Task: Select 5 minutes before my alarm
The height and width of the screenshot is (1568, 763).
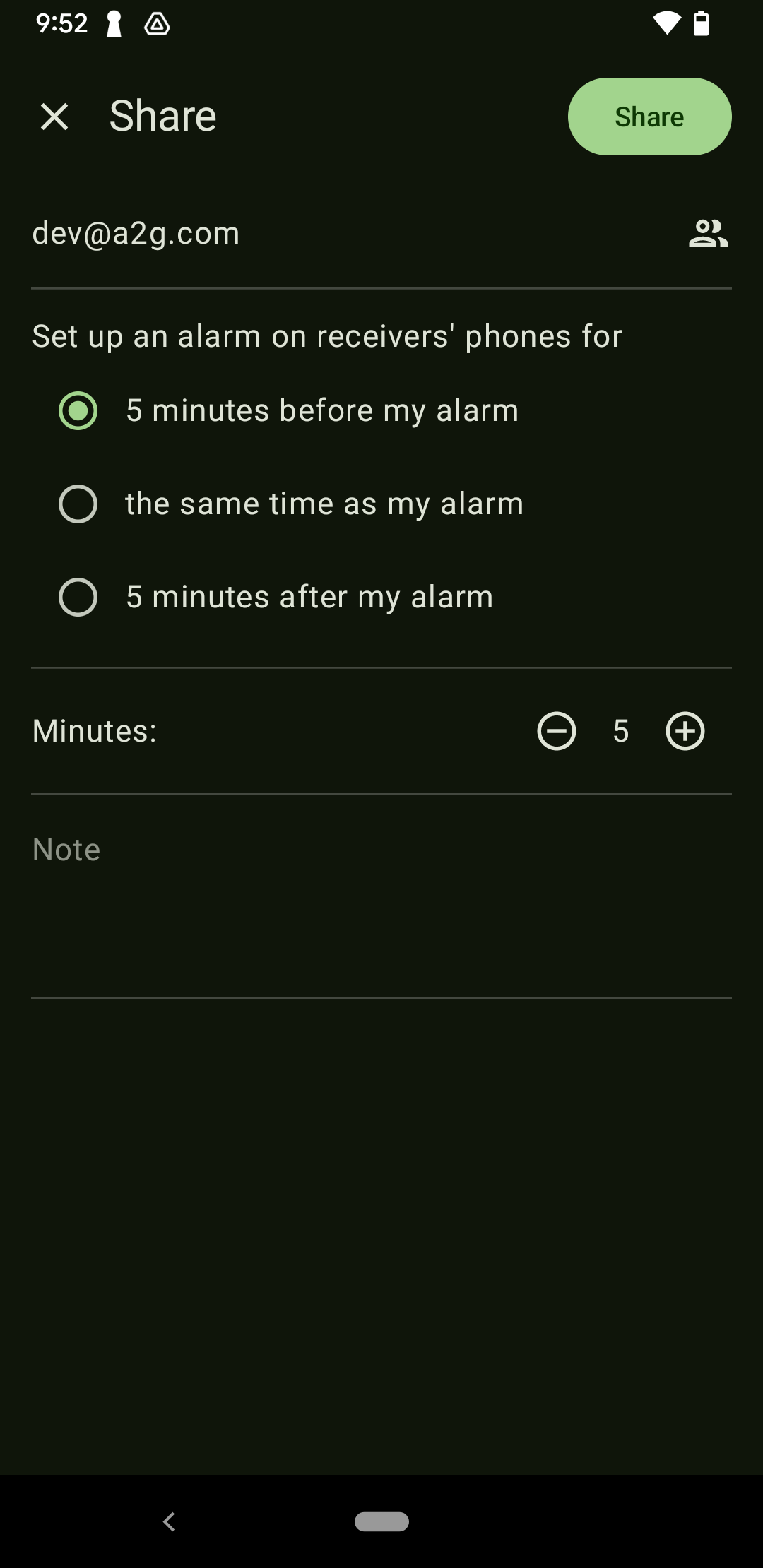Action: 78,411
